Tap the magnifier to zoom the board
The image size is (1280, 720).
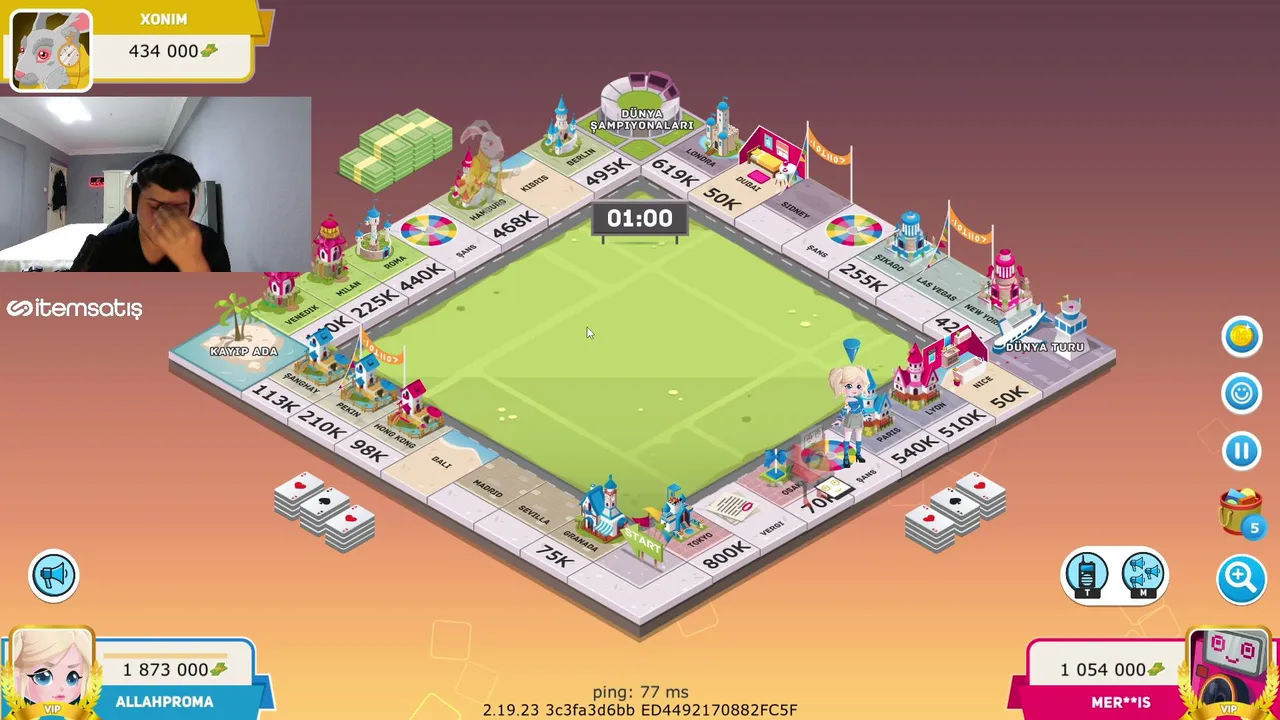(1241, 577)
